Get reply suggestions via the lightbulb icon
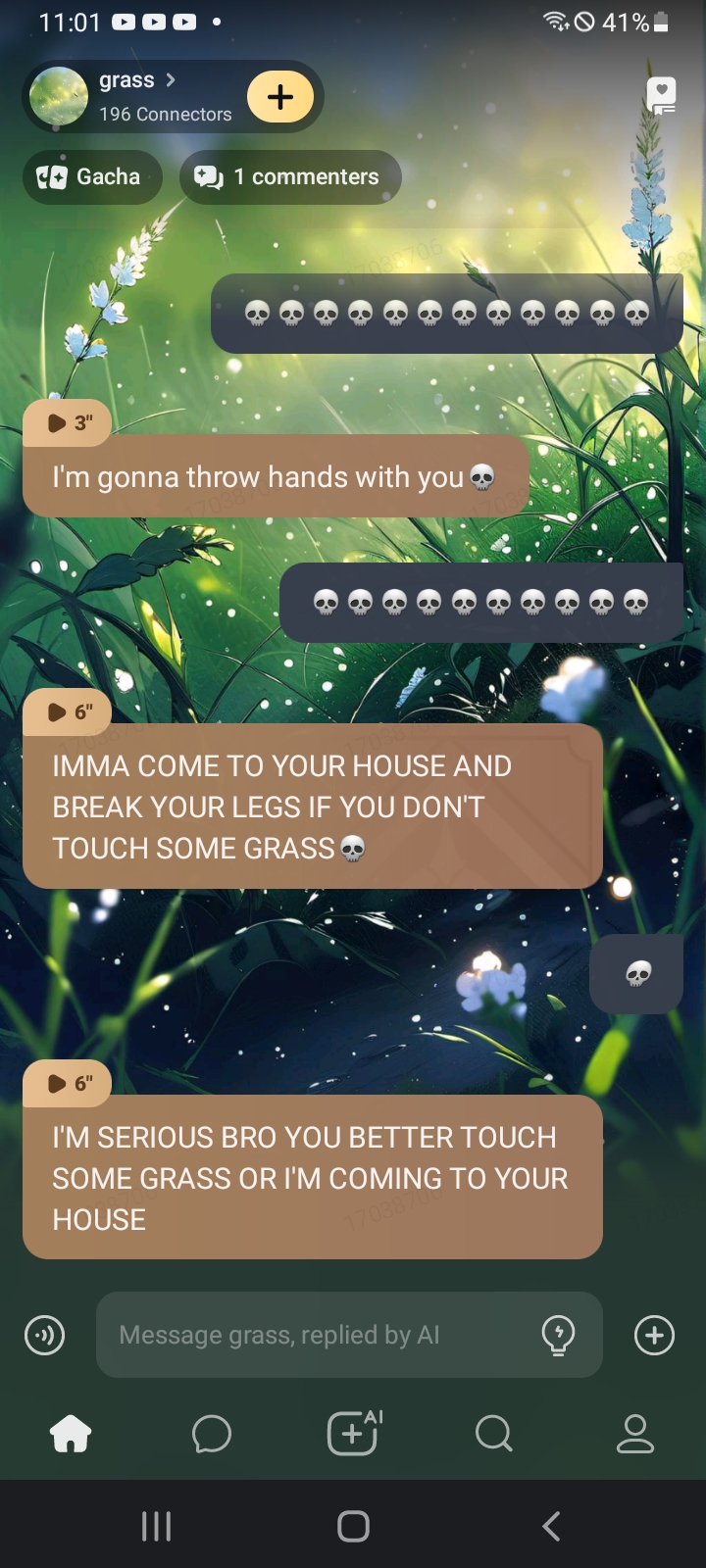Viewport: 706px width, 1568px height. click(558, 1335)
